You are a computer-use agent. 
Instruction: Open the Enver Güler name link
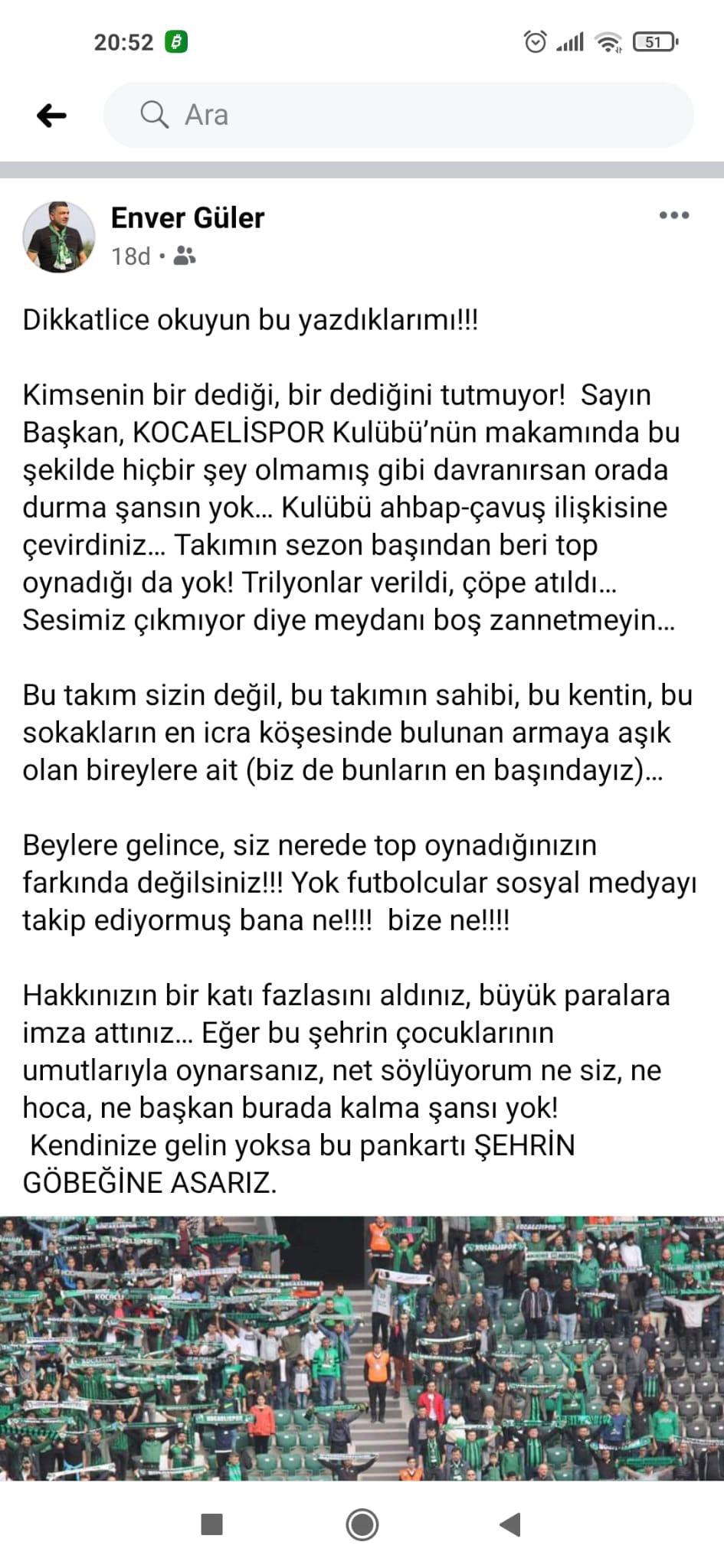point(188,218)
